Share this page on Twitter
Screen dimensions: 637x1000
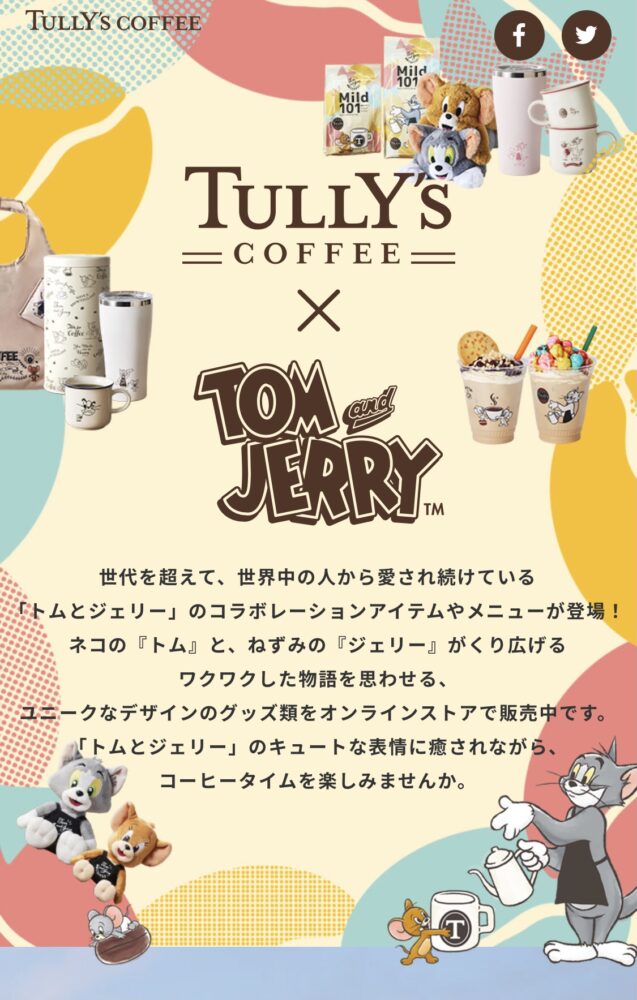(x=586, y=37)
